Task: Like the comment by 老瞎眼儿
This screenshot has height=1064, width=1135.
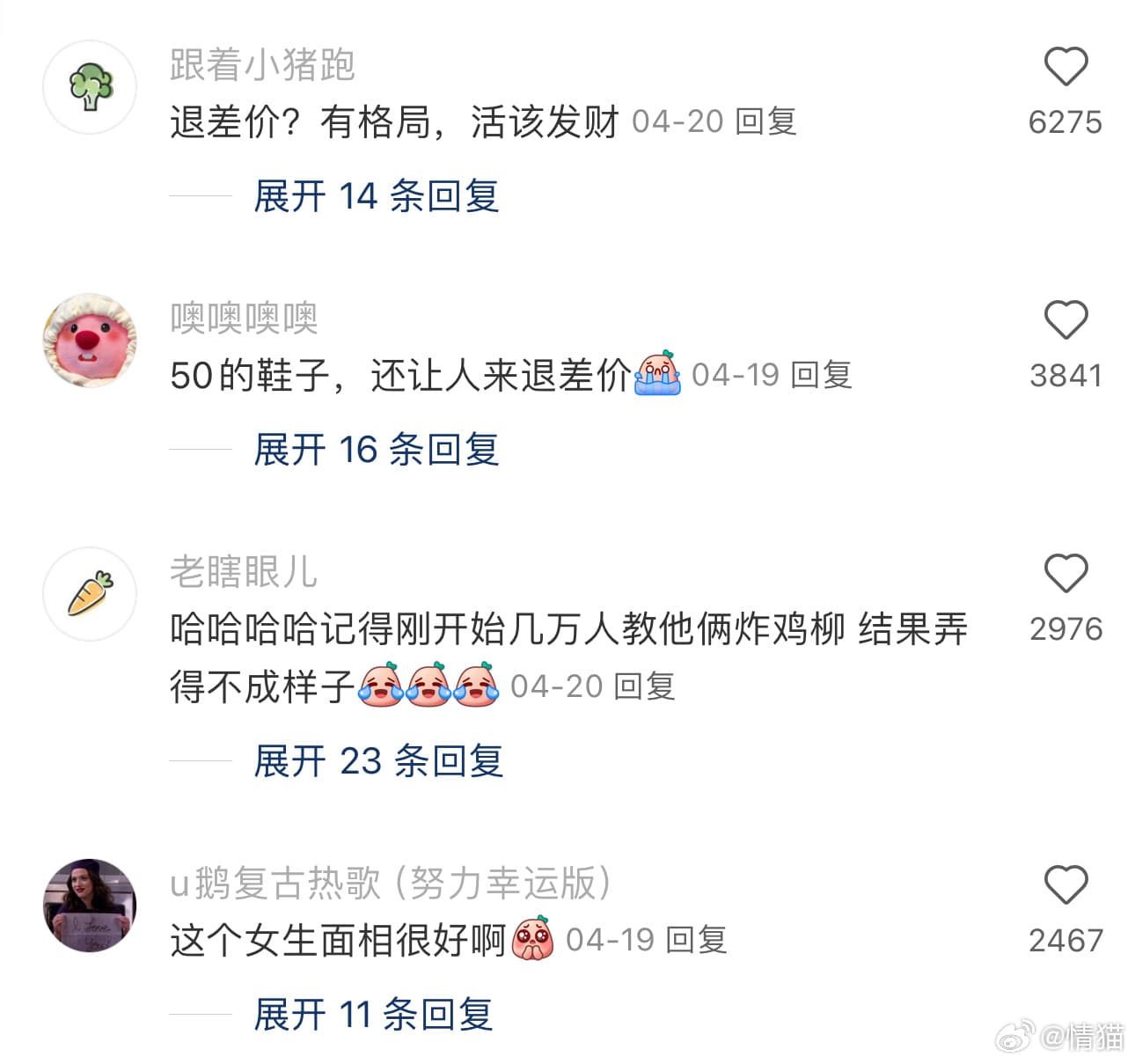Action: pos(1065,574)
